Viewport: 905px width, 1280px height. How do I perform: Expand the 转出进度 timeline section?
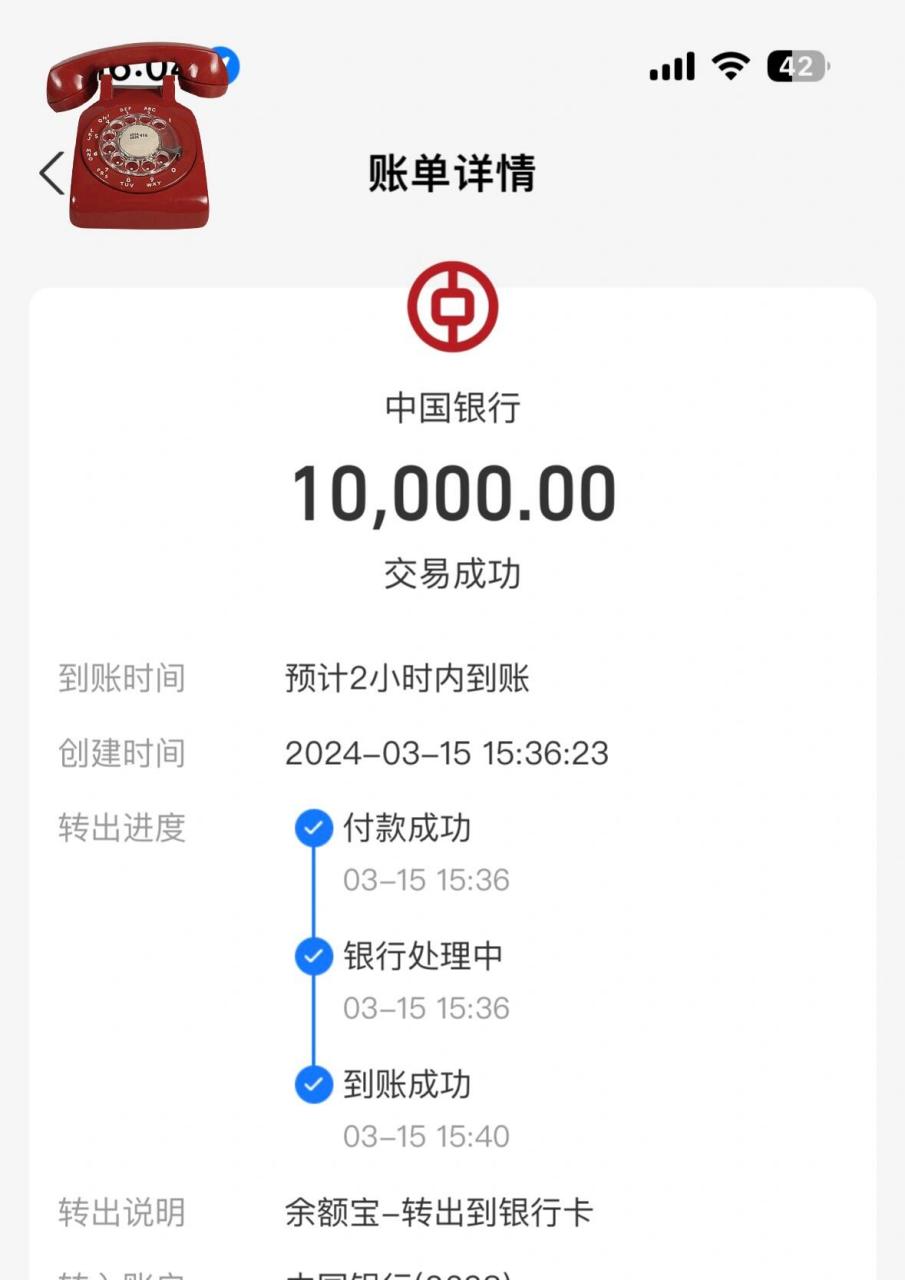click(x=122, y=828)
